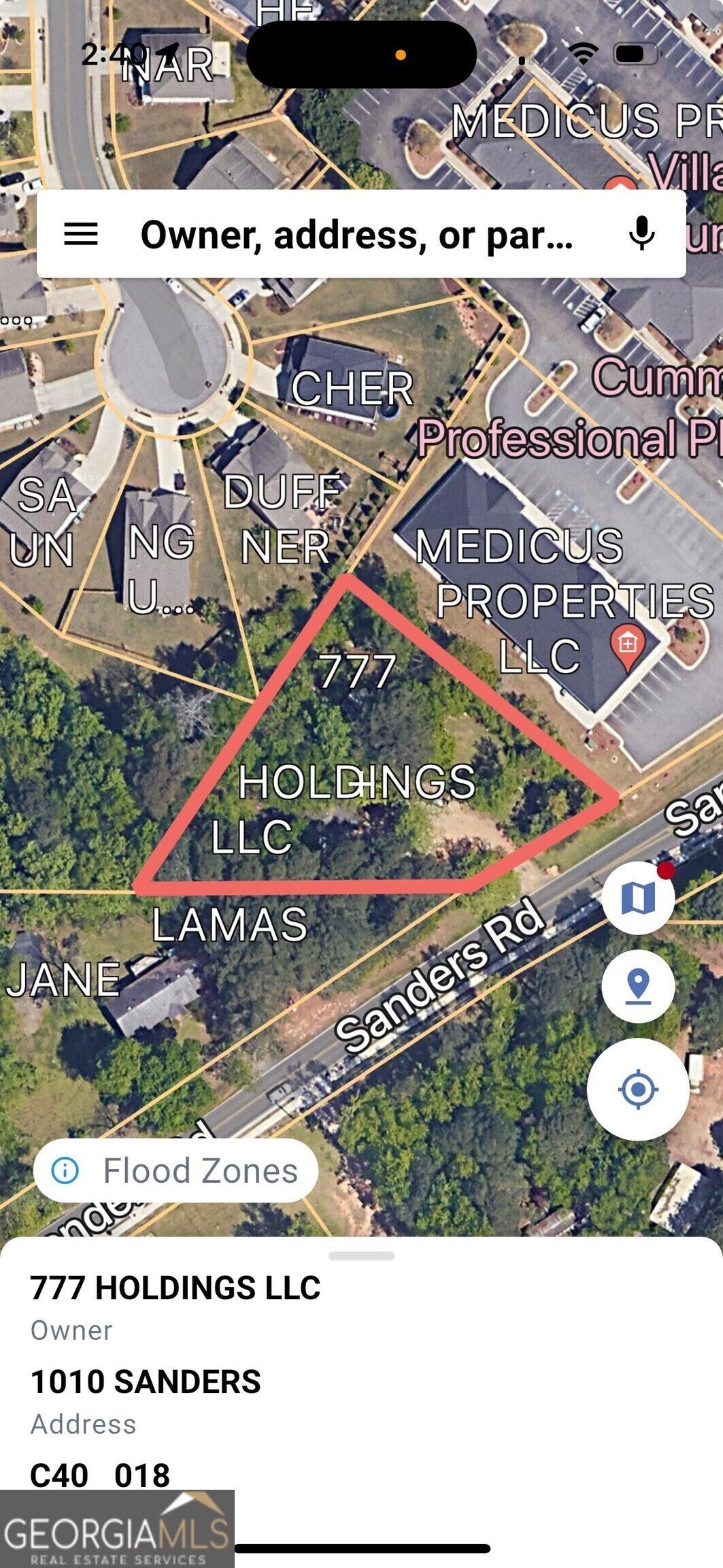Center map on my current location
The height and width of the screenshot is (1568, 723).
click(x=637, y=1089)
